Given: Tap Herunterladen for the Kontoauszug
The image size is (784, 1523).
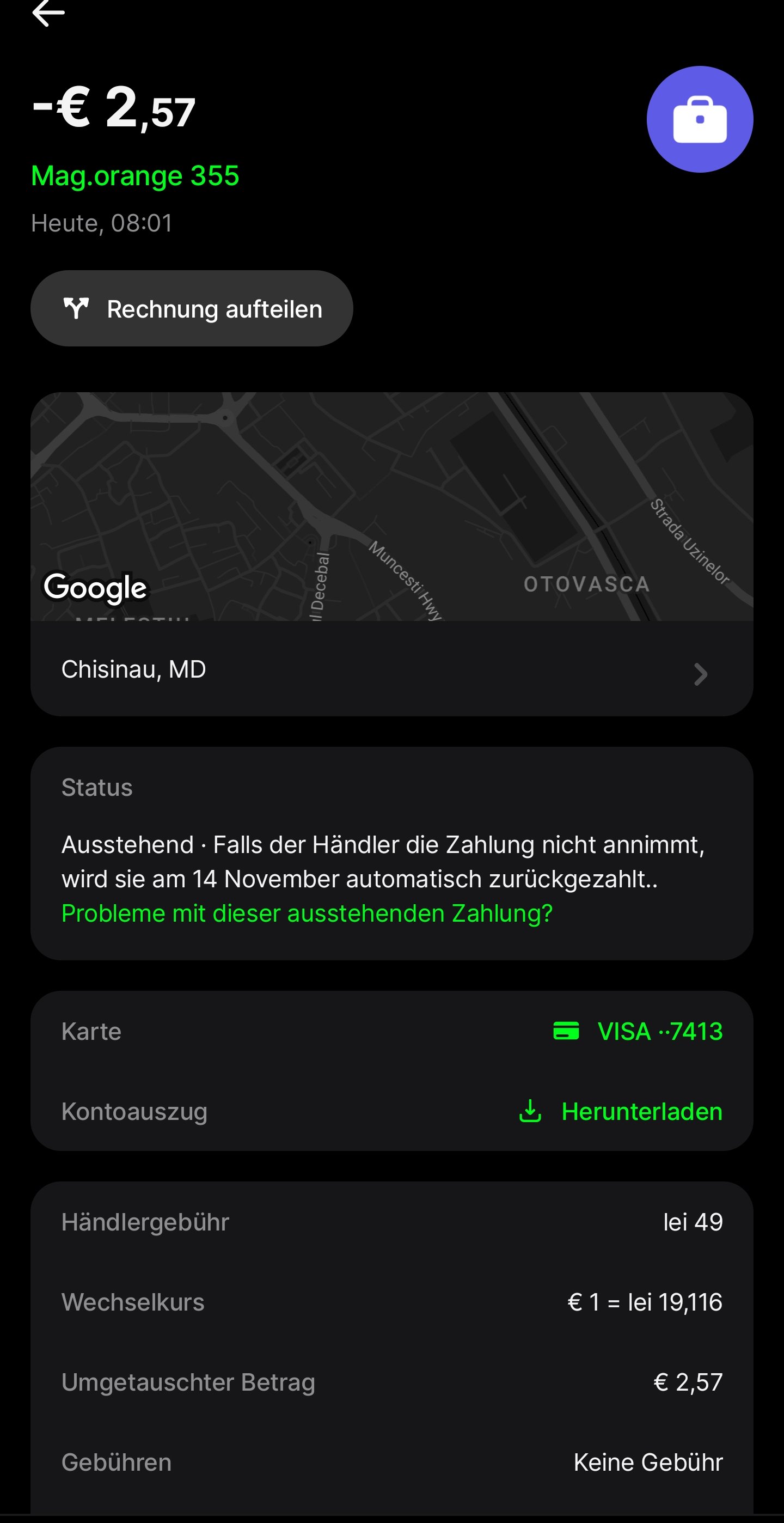Looking at the screenshot, I should pyautogui.click(x=620, y=1112).
